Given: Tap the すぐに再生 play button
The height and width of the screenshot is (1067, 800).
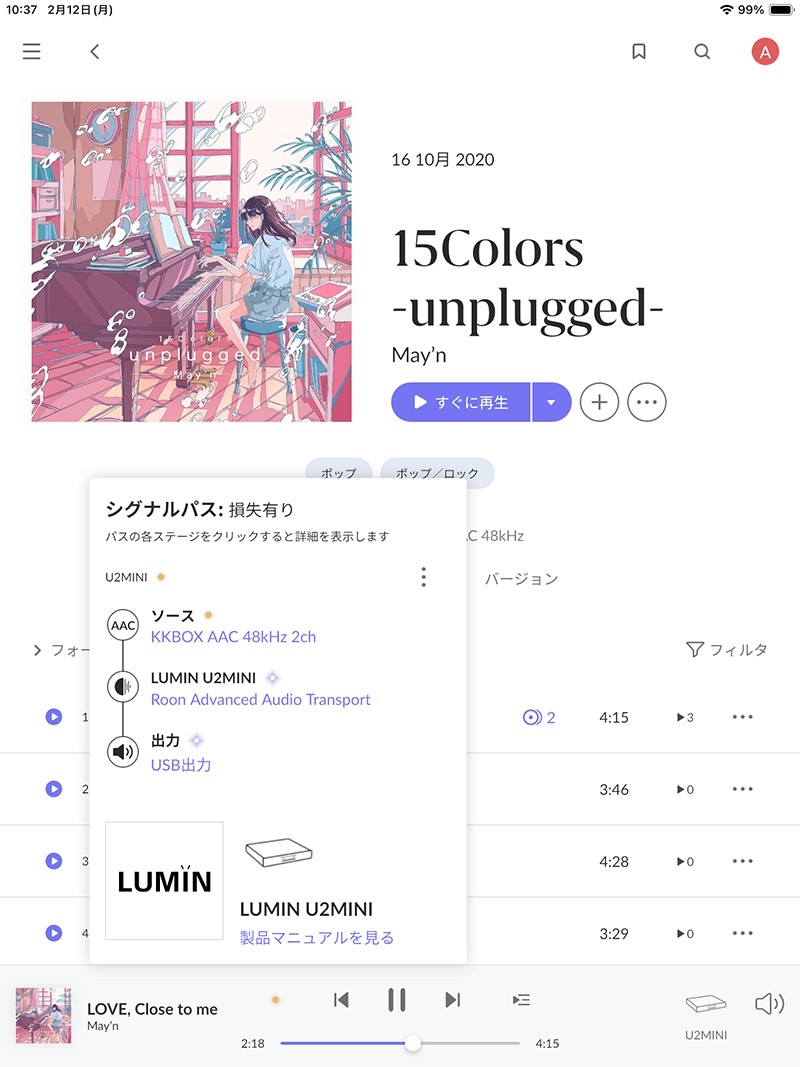Looking at the screenshot, I should point(461,403).
